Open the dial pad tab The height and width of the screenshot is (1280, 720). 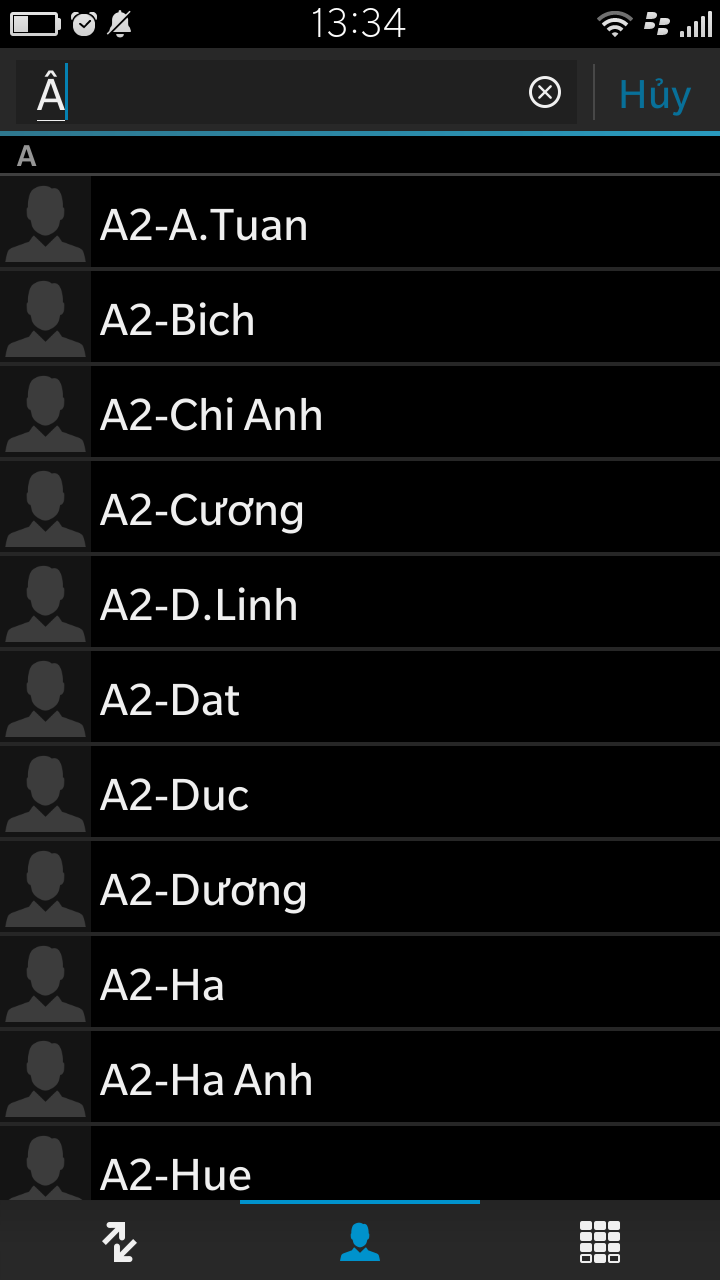pyautogui.click(x=600, y=1241)
